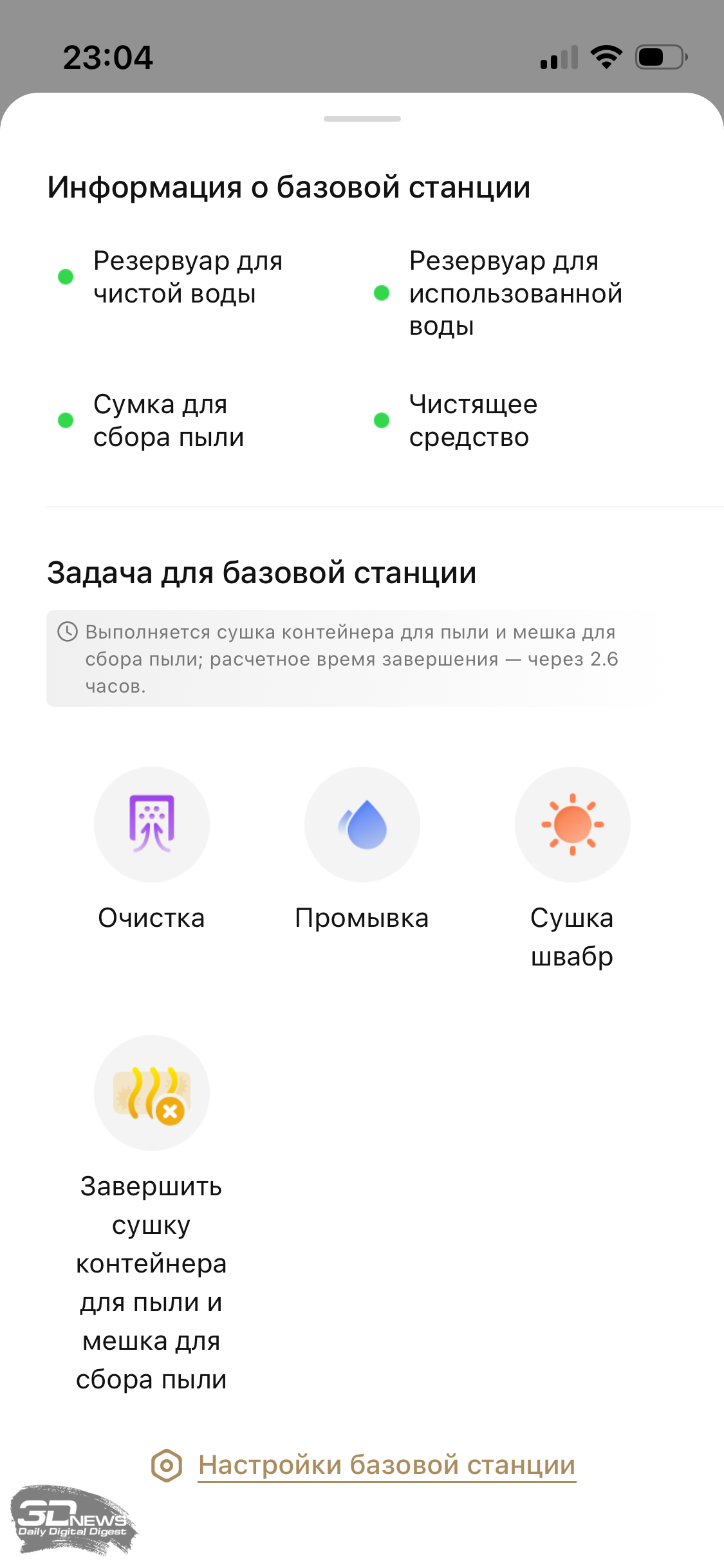
Task: Start Сушка швабр mop drying
Action: tap(572, 825)
